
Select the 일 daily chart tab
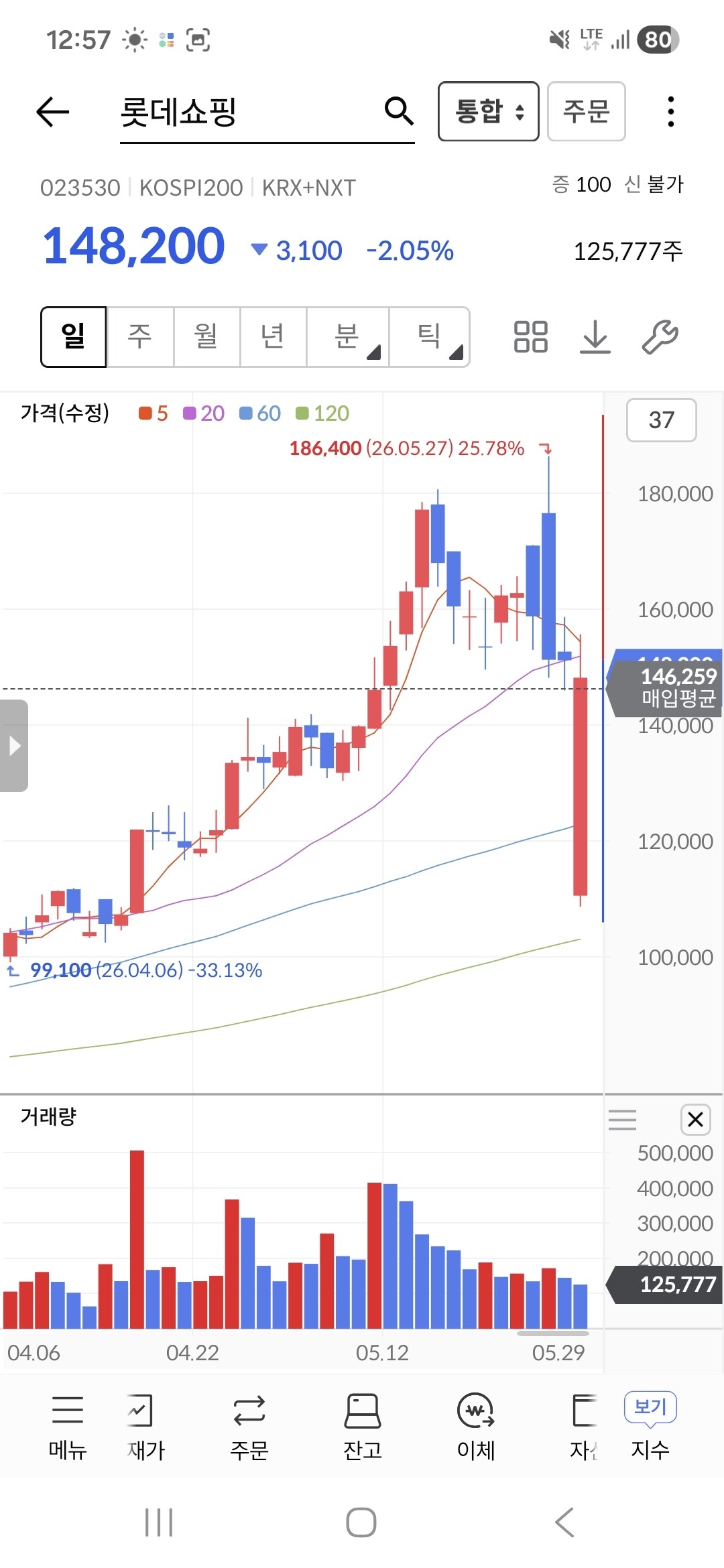tap(74, 336)
